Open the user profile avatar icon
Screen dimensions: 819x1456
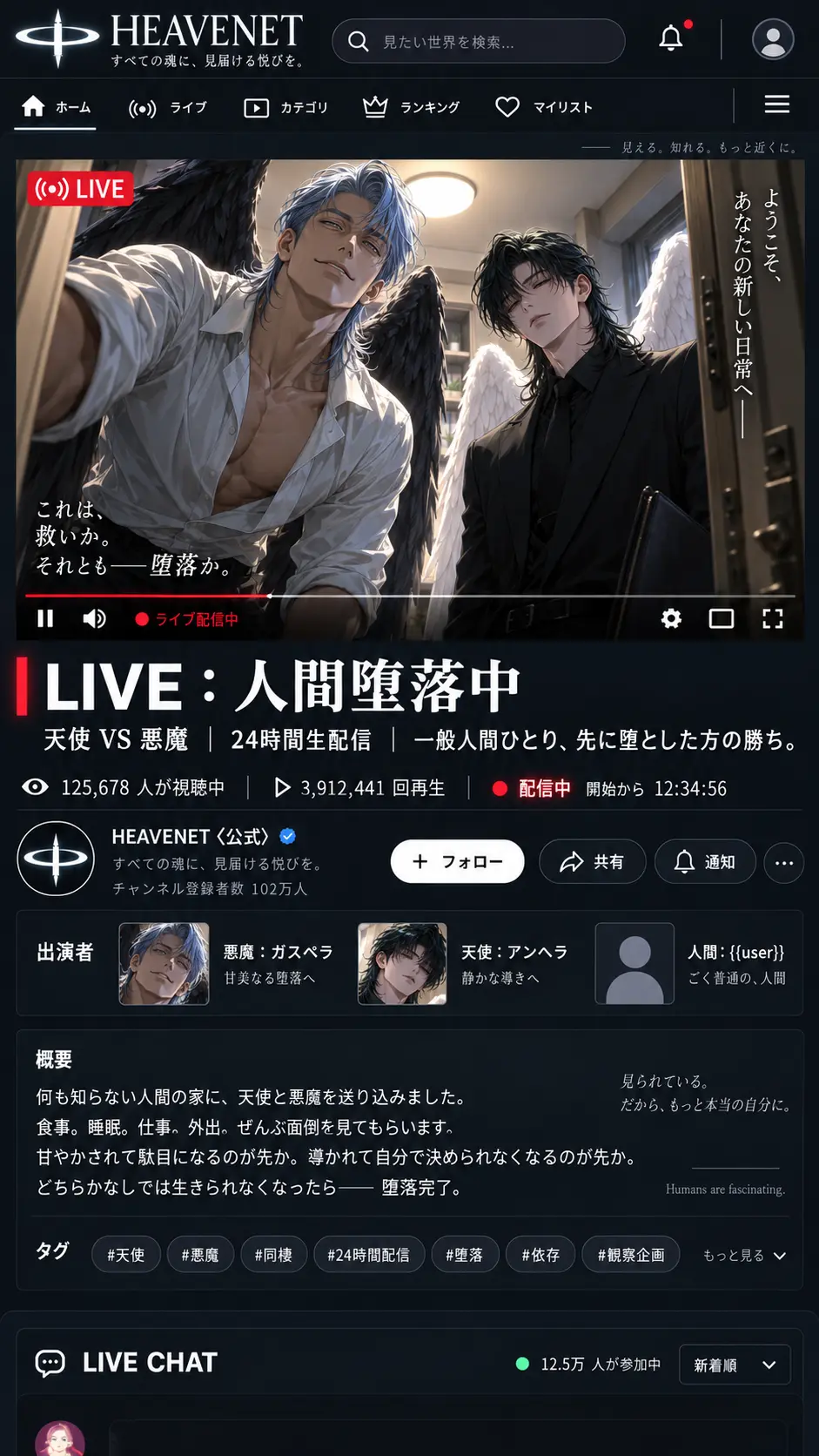pyautogui.click(x=772, y=40)
